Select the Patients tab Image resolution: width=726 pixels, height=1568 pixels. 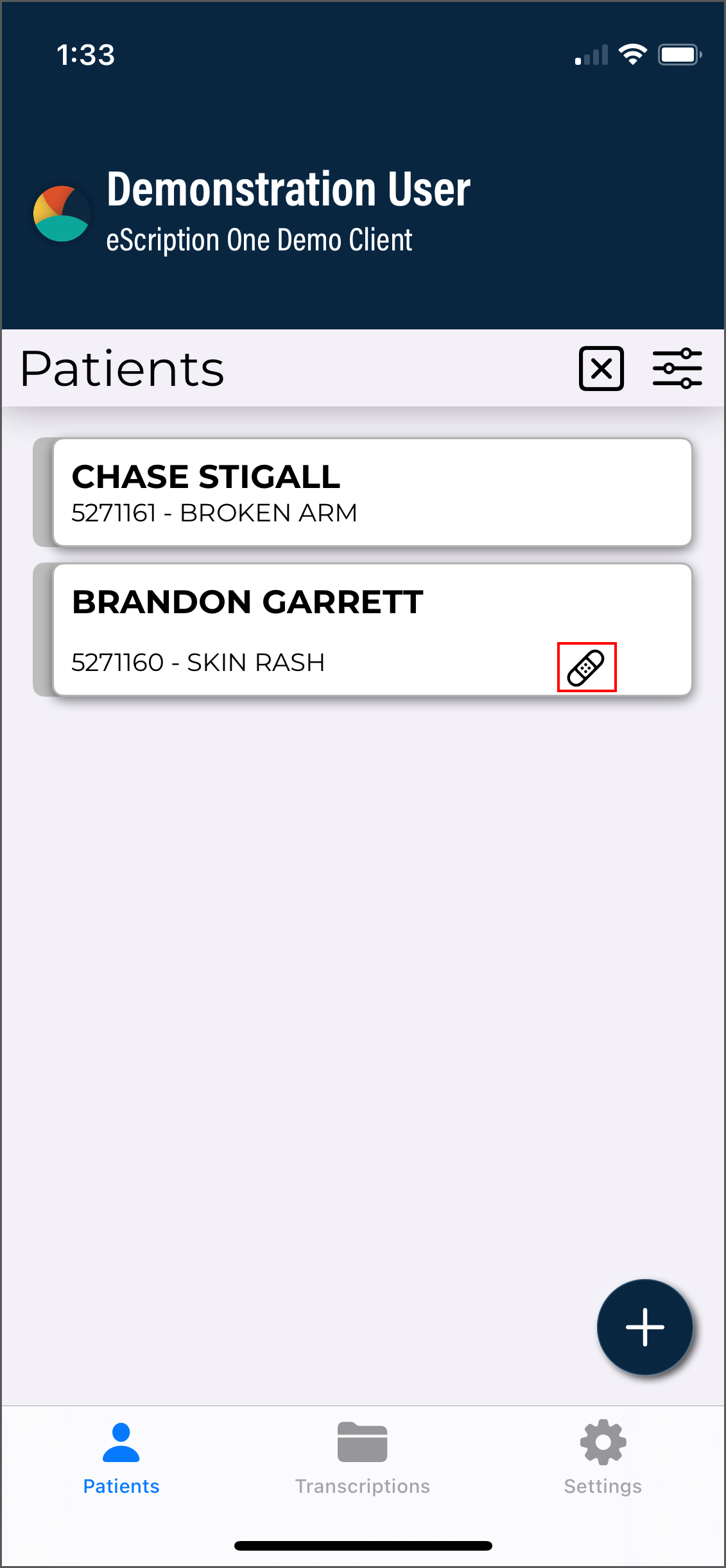point(121,1459)
